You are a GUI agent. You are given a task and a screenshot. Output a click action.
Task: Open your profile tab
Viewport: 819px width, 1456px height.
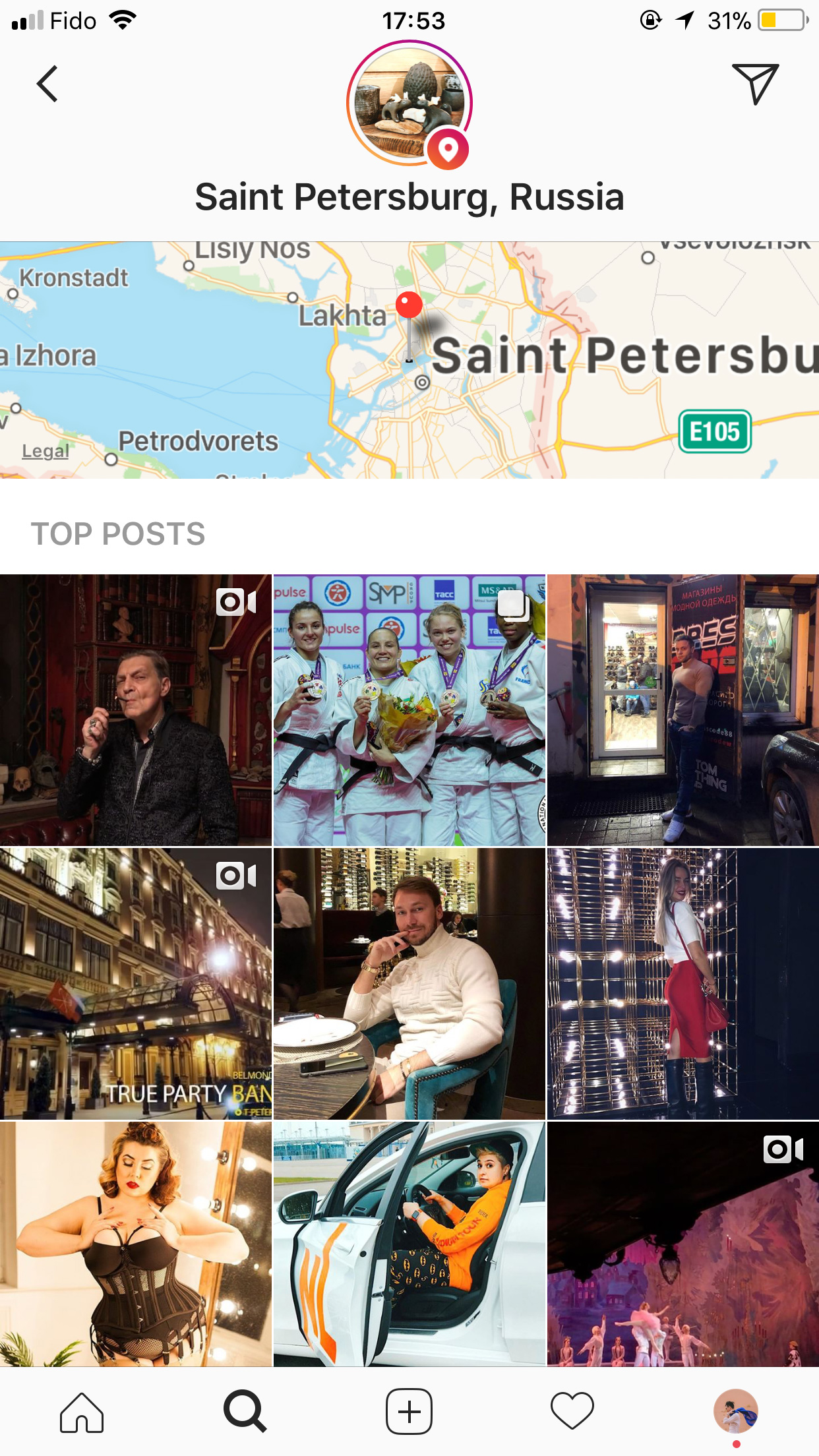pyautogui.click(x=736, y=1412)
